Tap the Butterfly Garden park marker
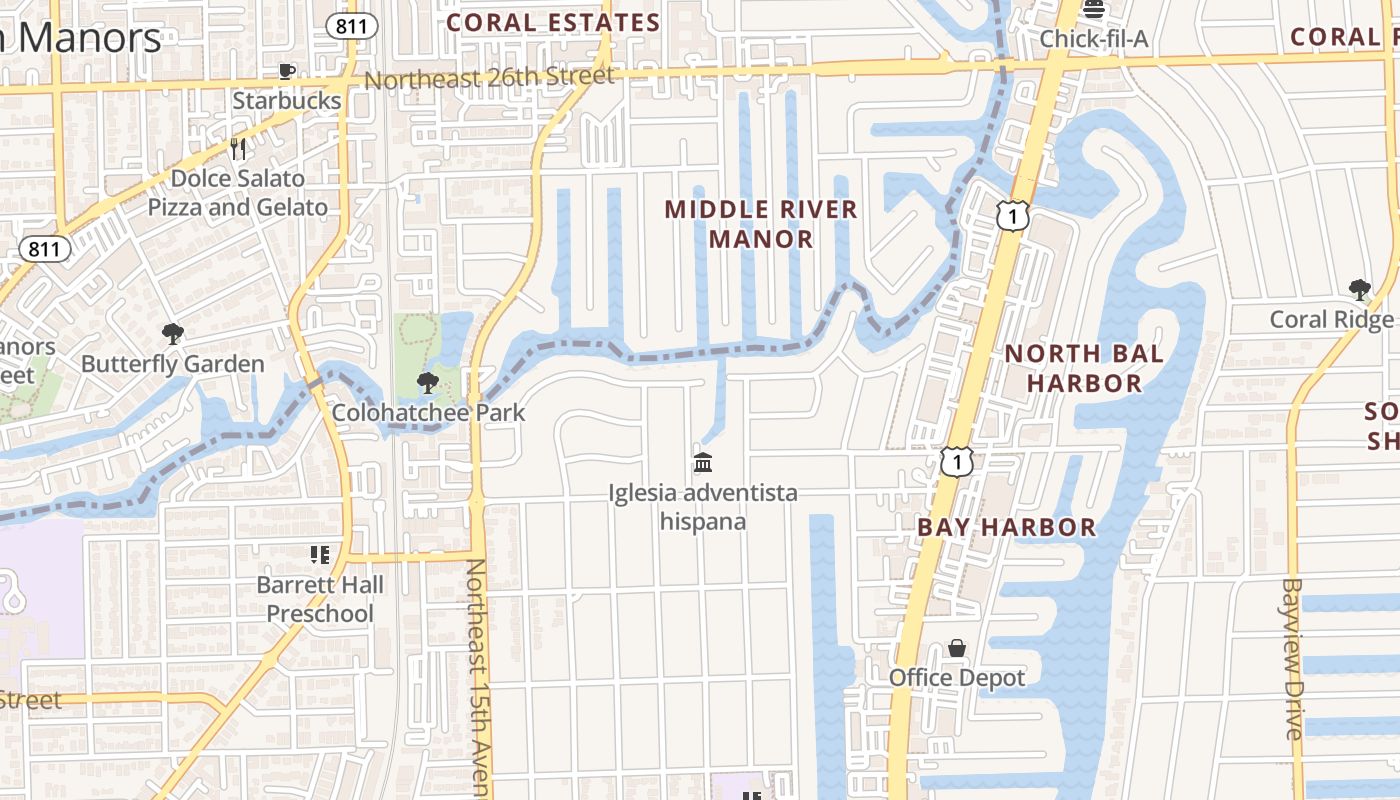The width and height of the screenshot is (1400, 800). pyautogui.click(x=173, y=334)
